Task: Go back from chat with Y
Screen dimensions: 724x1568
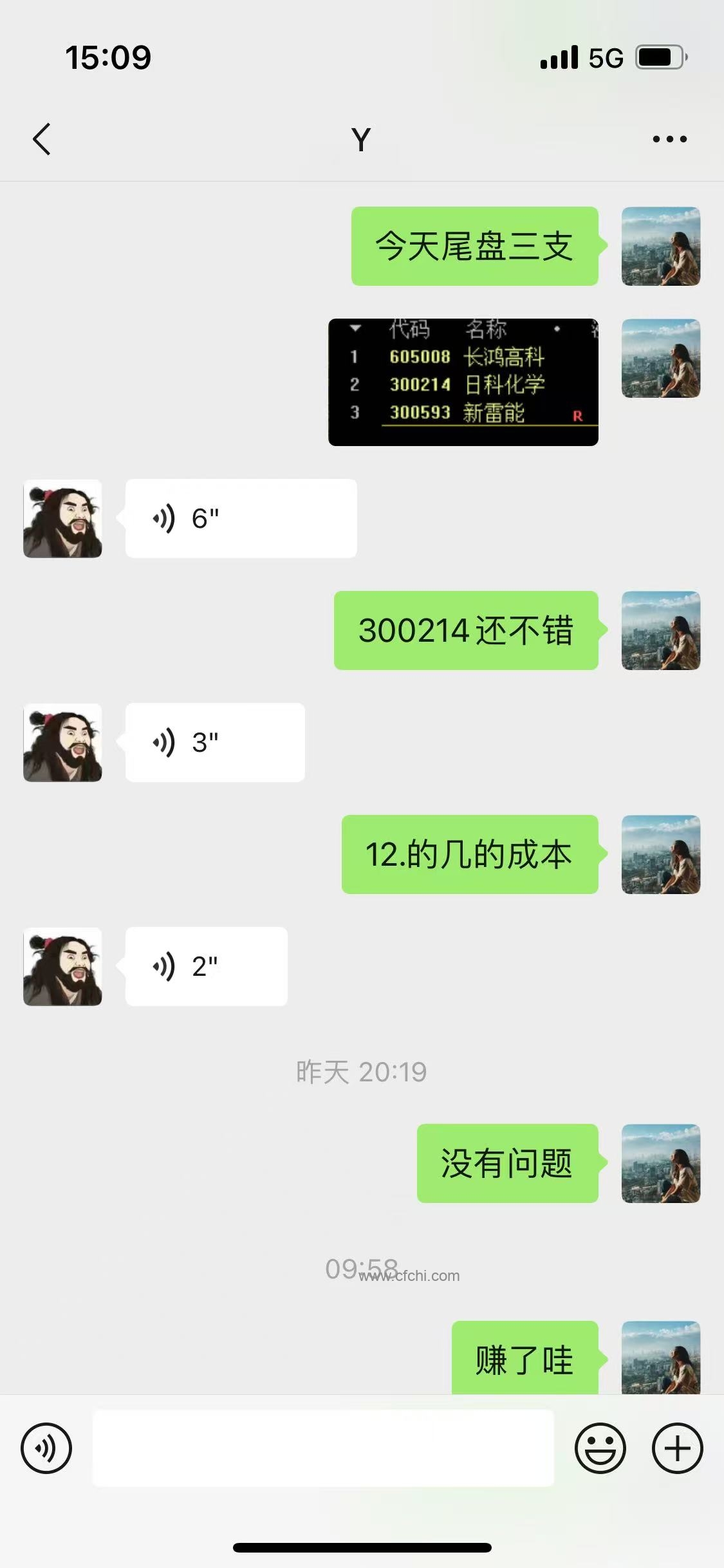Action: (42, 139)
